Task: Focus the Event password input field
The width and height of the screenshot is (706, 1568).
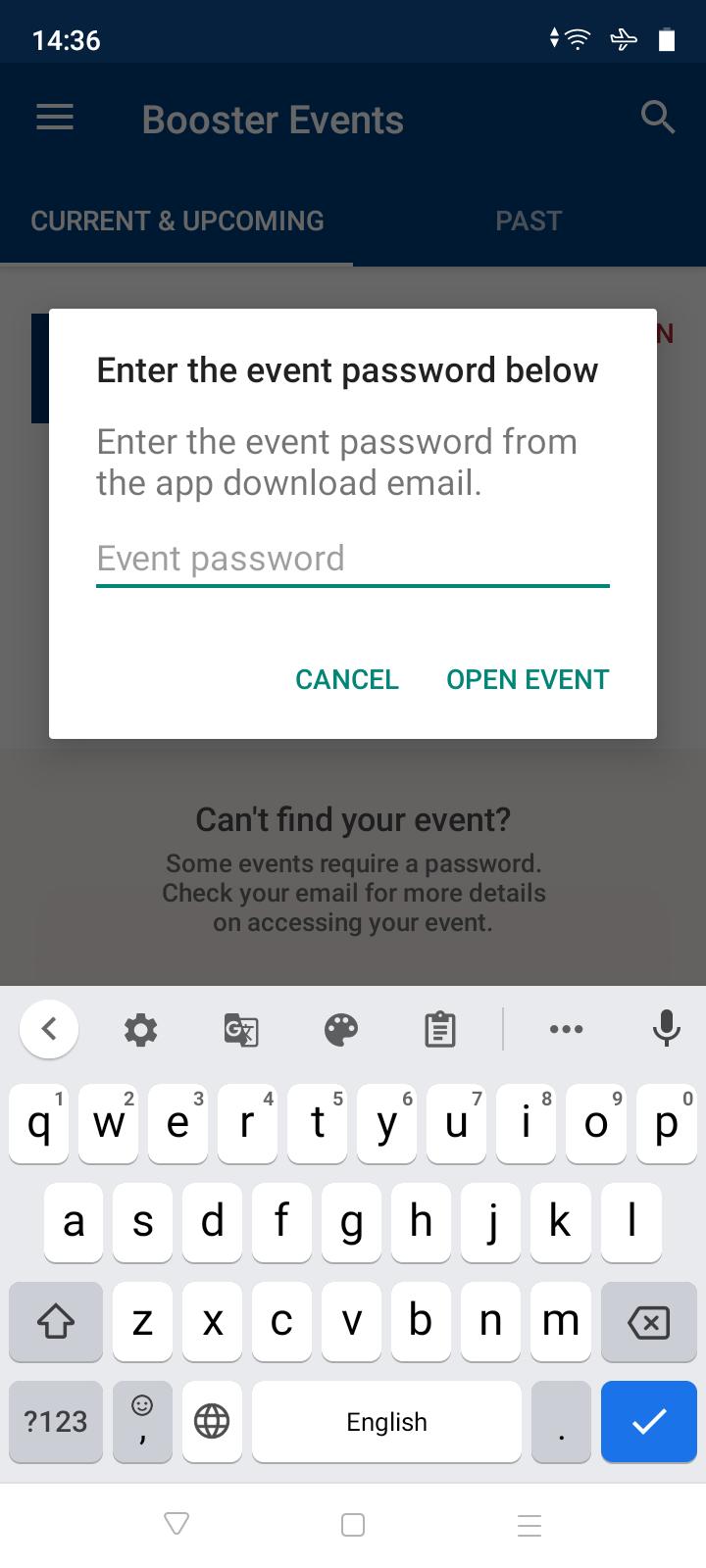Action: (x=352, y=559)
